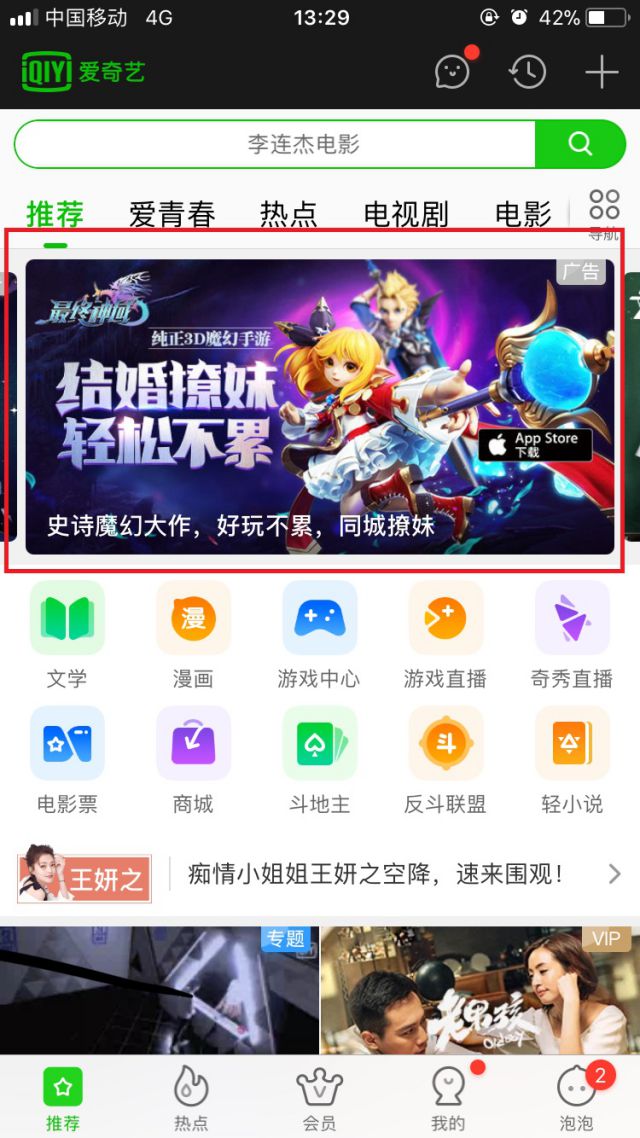Tap the plus icon in header
640x1138 pixels.
pyautogui.click(x=601, y=72)
